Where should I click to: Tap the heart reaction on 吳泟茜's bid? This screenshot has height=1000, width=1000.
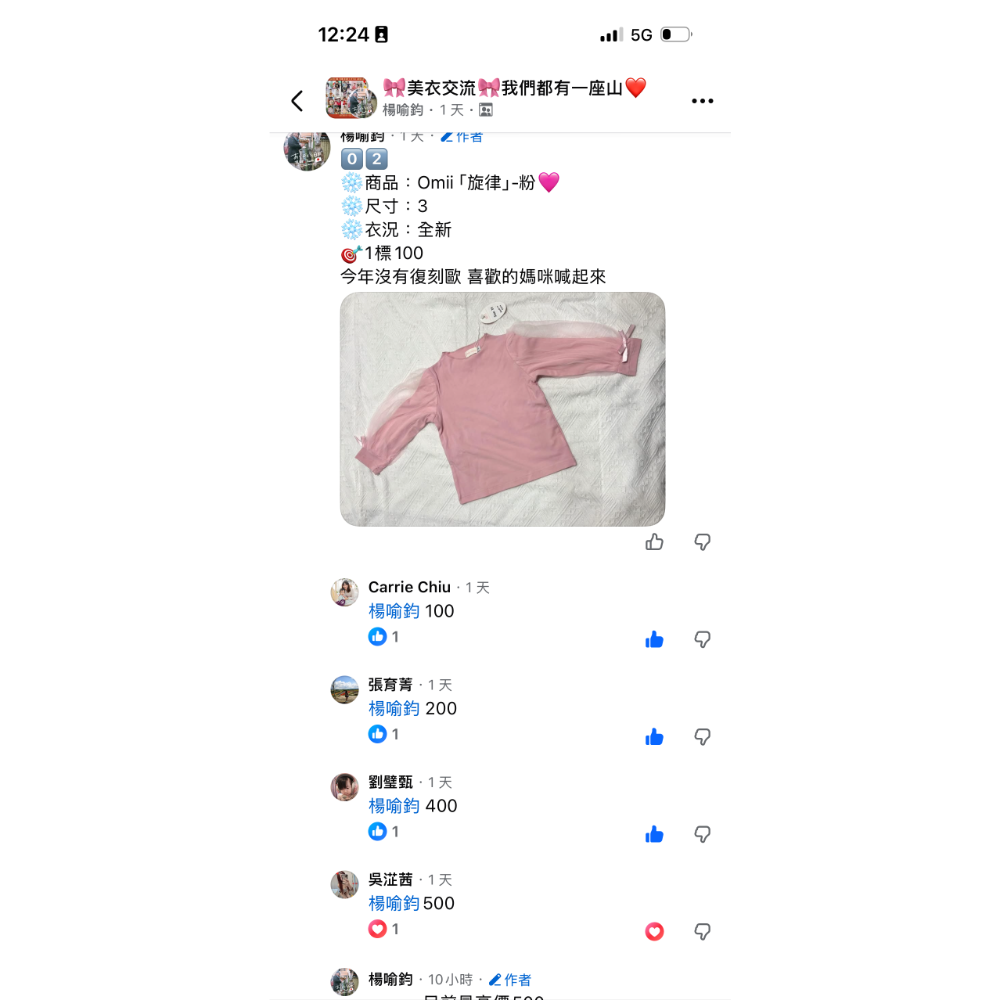click(x=654, y=932)
